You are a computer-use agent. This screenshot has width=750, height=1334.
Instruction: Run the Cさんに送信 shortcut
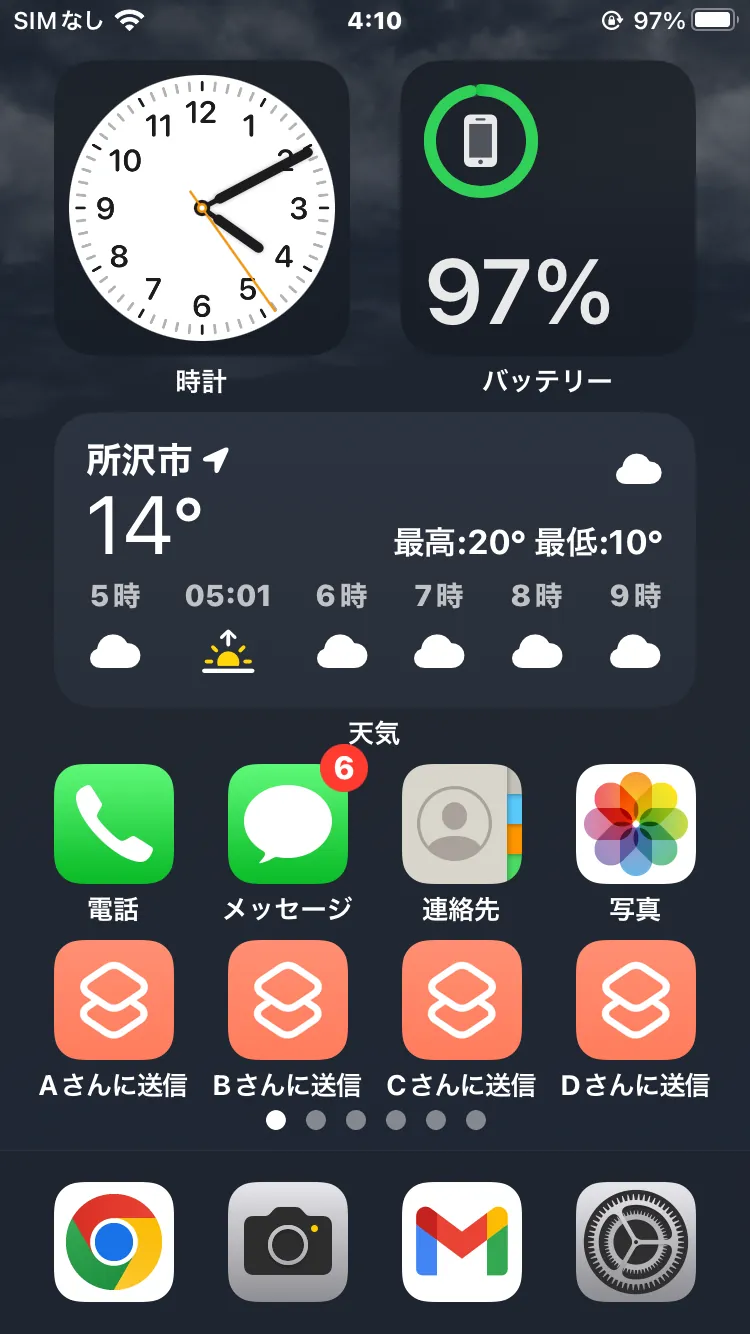click(x=462, y=1000)
